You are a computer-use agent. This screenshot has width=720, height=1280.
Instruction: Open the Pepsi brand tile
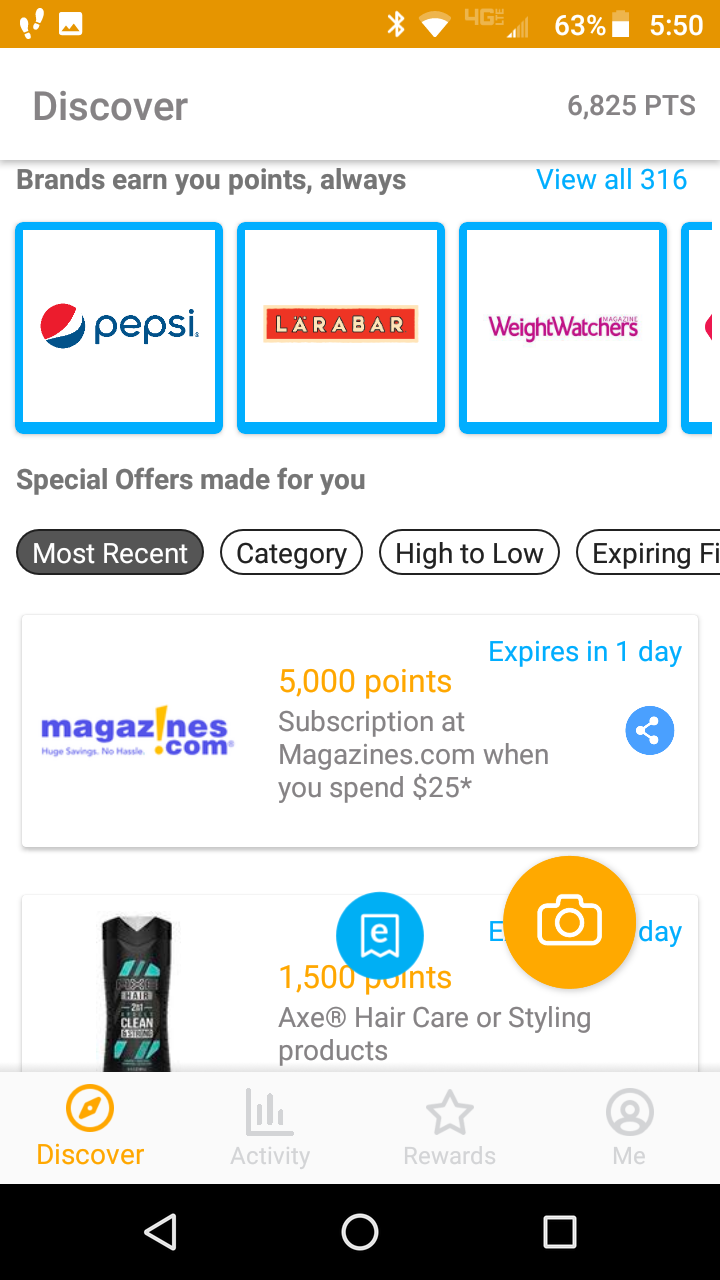coord(119,327)
